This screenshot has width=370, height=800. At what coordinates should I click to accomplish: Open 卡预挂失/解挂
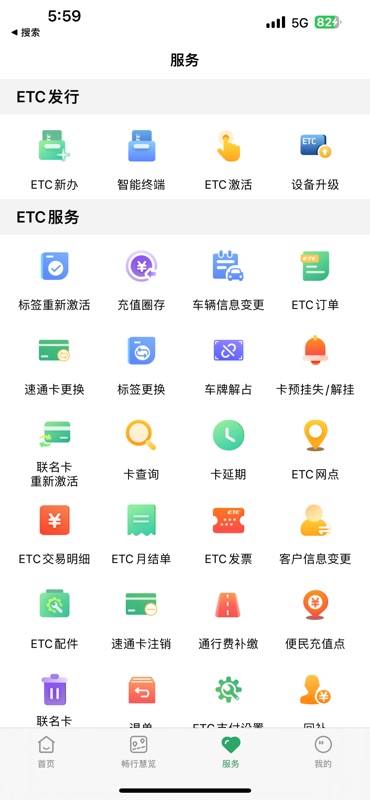point(315,365)
